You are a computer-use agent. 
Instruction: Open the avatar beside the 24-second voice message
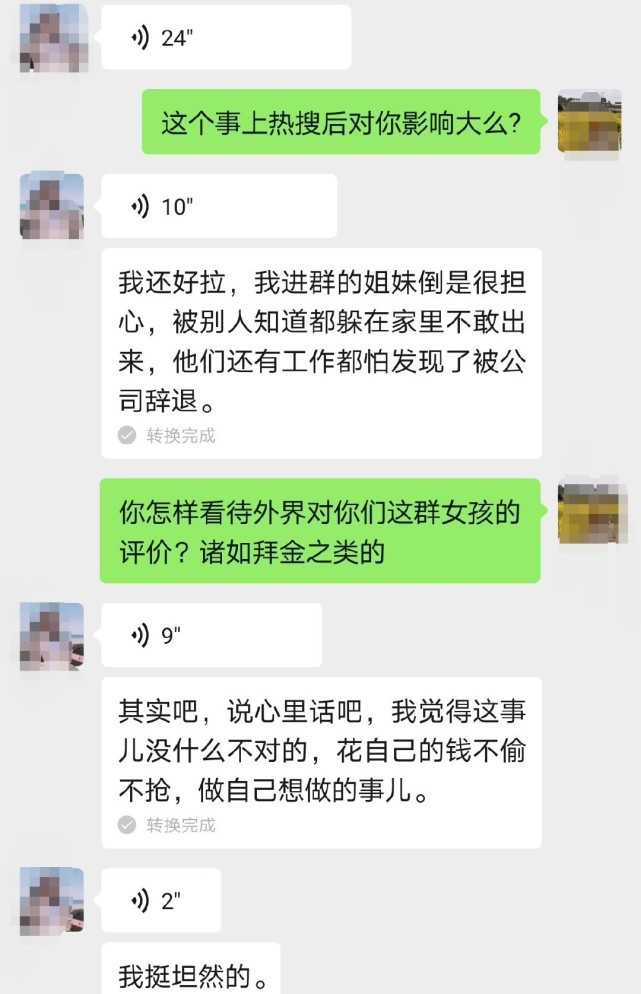[x=52, y=38]
